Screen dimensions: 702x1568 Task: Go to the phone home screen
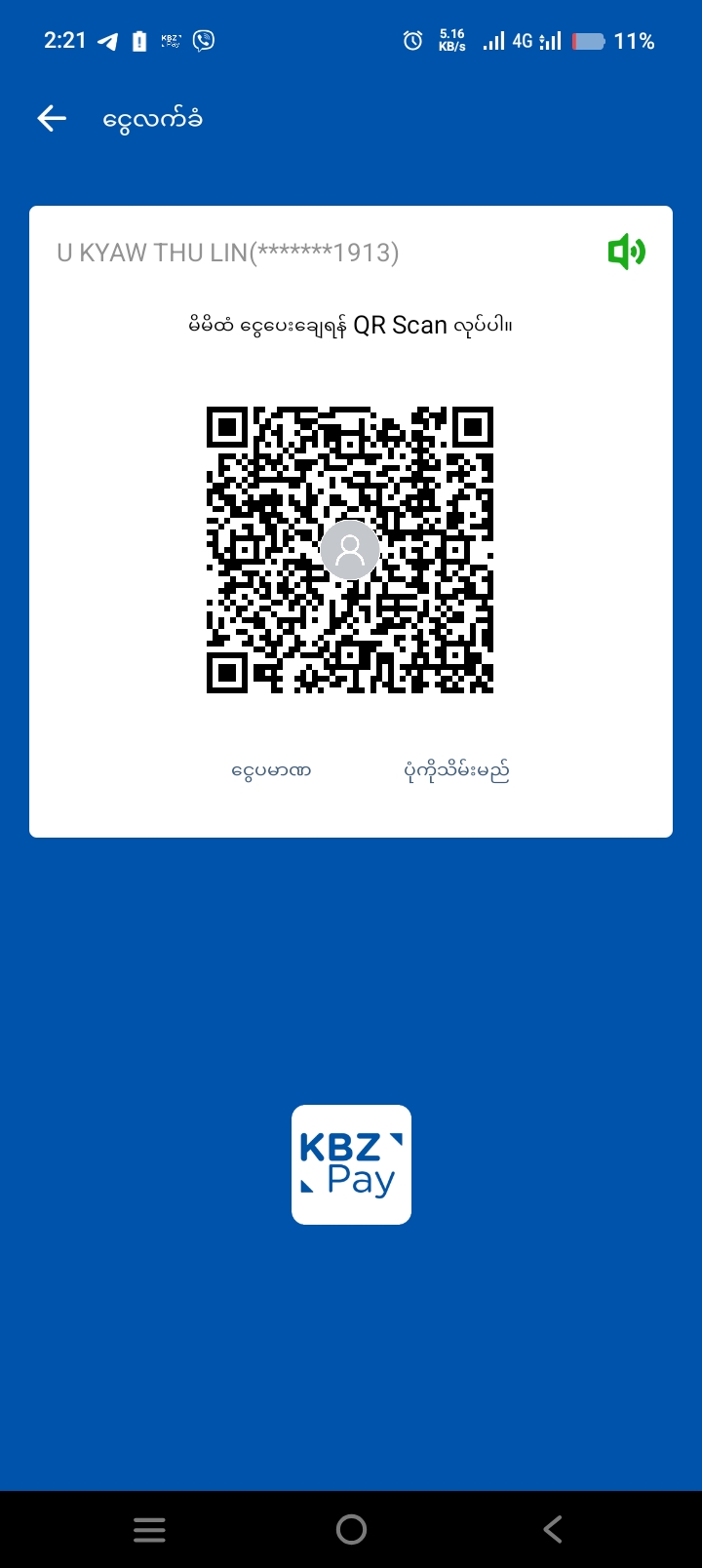click(351, 1529)
